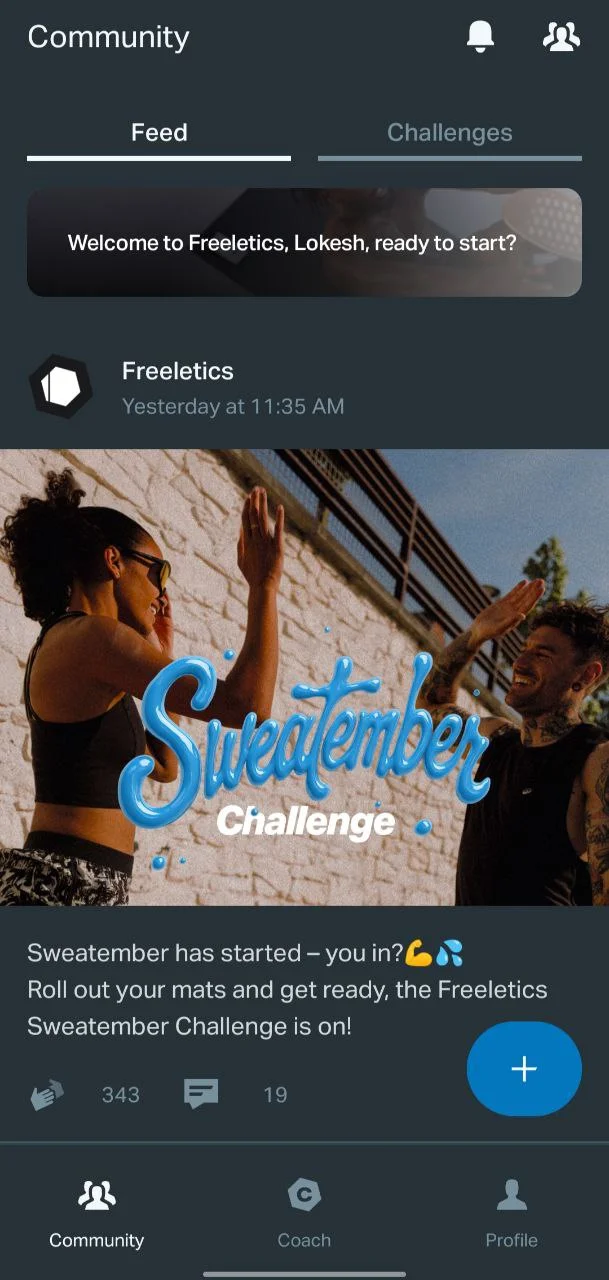Switch to the Challenges tab
The height and width of the screenshot is (1280, 609).
point(449,133)
